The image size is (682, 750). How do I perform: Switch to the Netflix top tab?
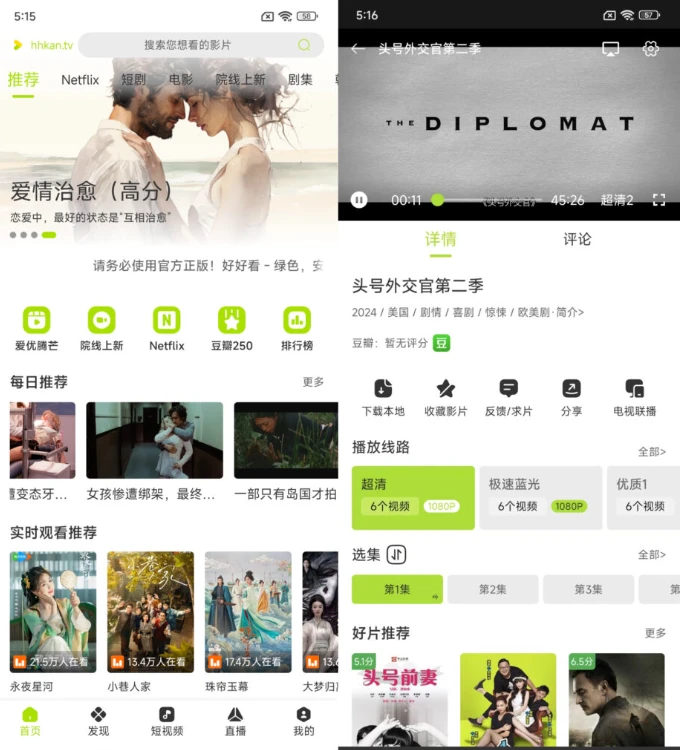[x=80, y=80]
